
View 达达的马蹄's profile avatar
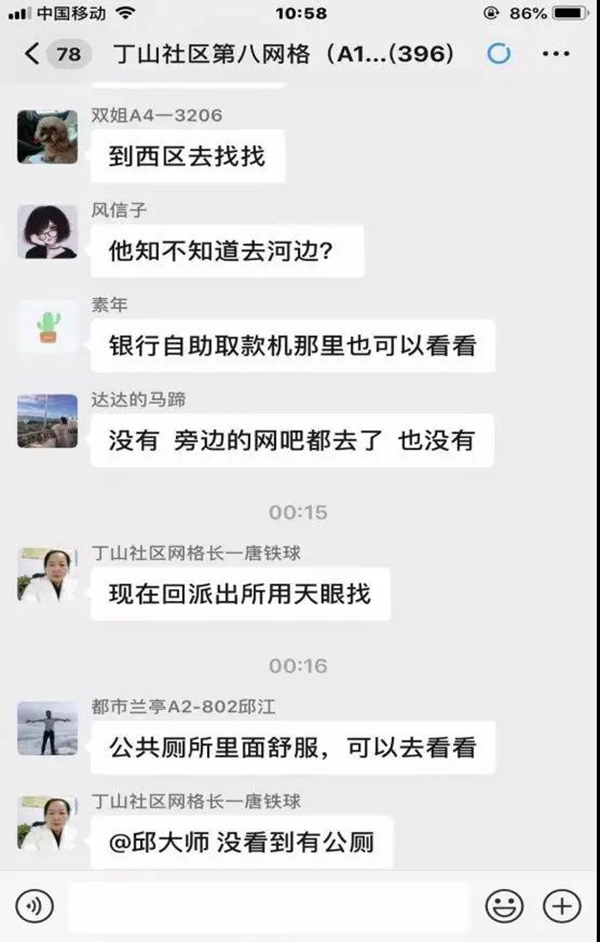[x=47, y=421]
